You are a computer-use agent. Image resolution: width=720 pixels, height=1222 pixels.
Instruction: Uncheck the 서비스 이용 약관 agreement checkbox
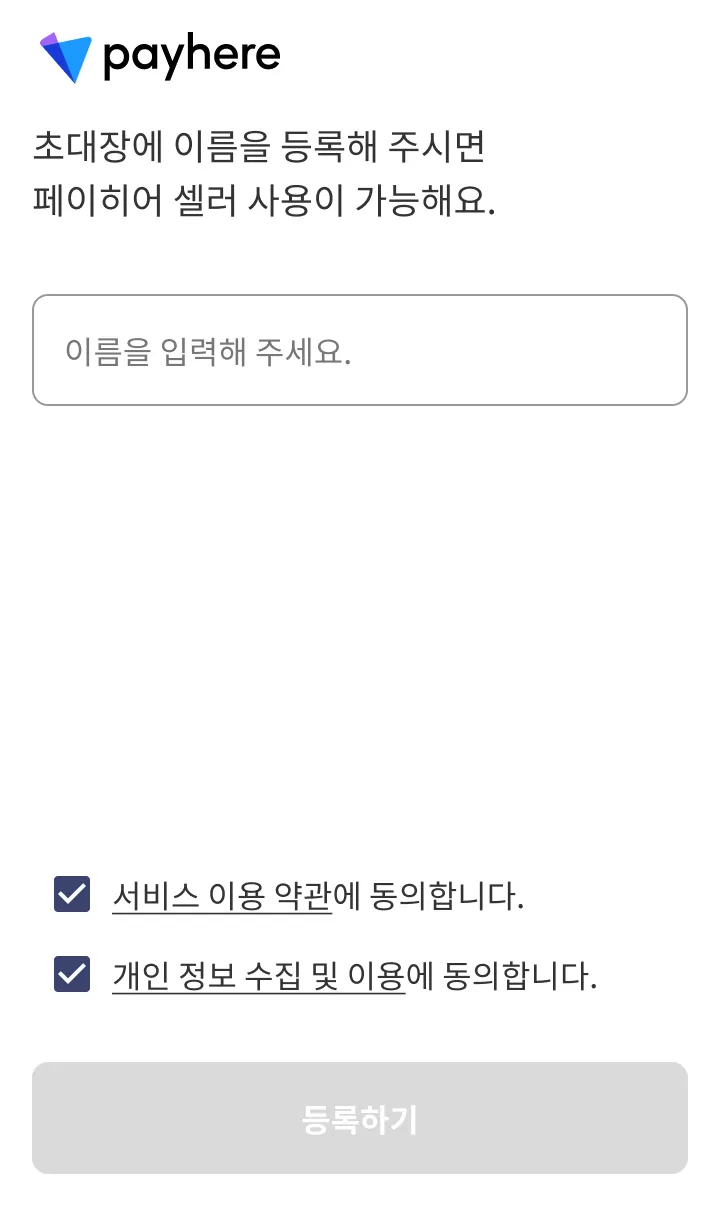point(72,894)
